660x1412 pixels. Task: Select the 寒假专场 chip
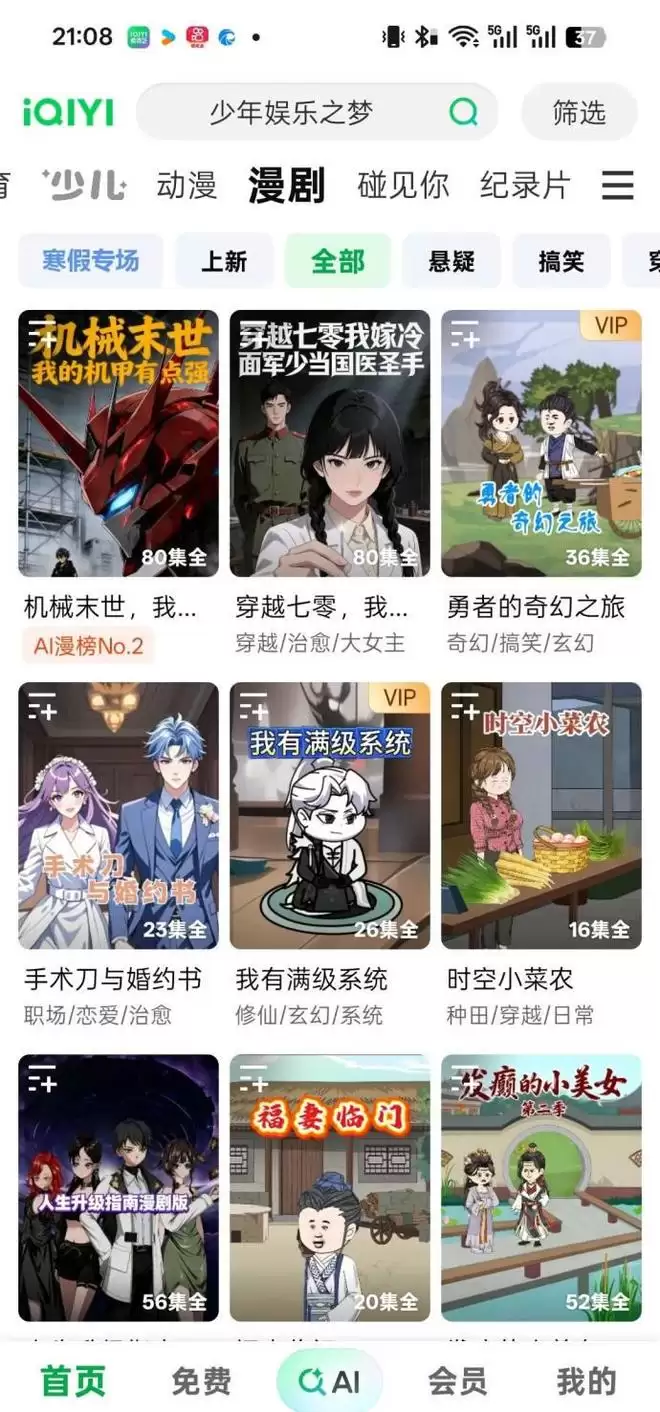pos(91,261)
